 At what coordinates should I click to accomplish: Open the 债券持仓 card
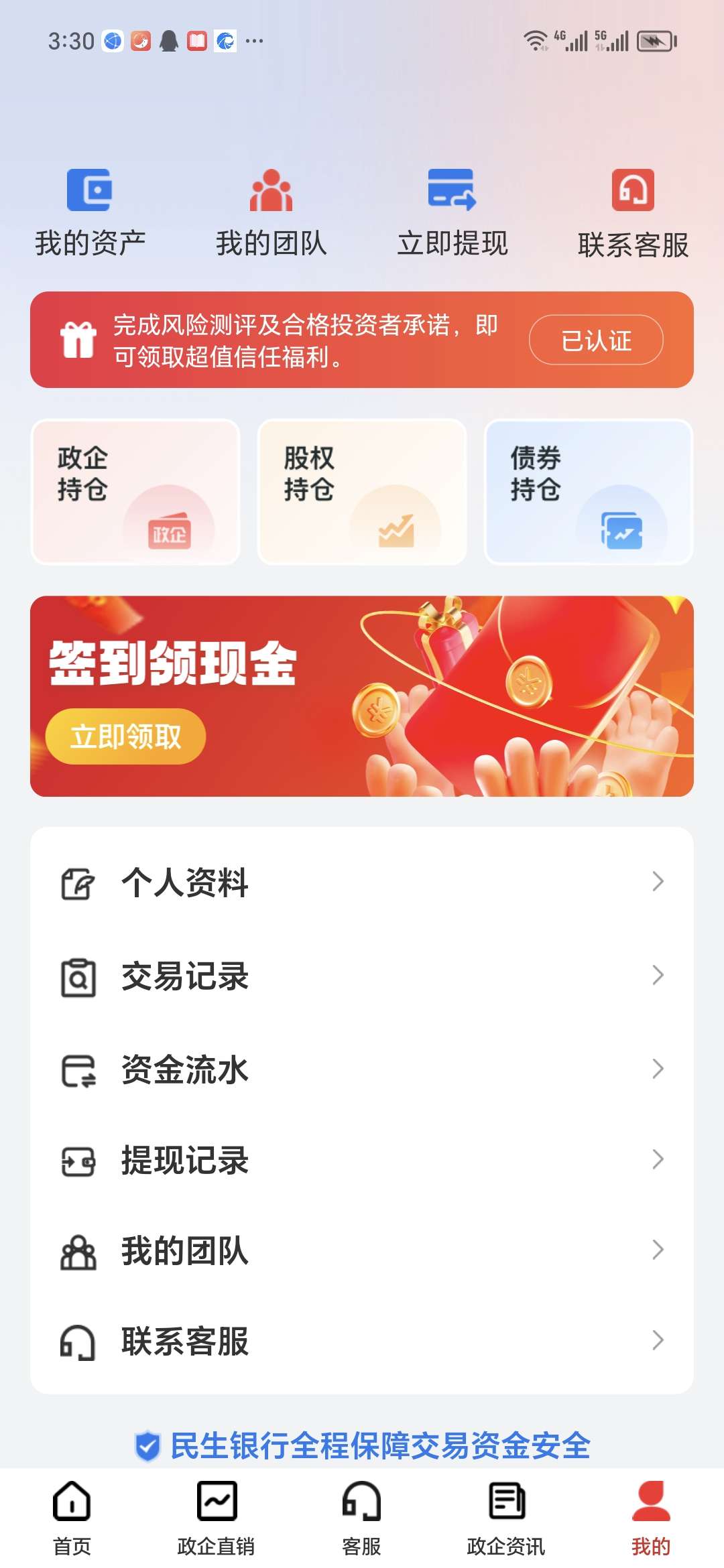tap(589, 492)
